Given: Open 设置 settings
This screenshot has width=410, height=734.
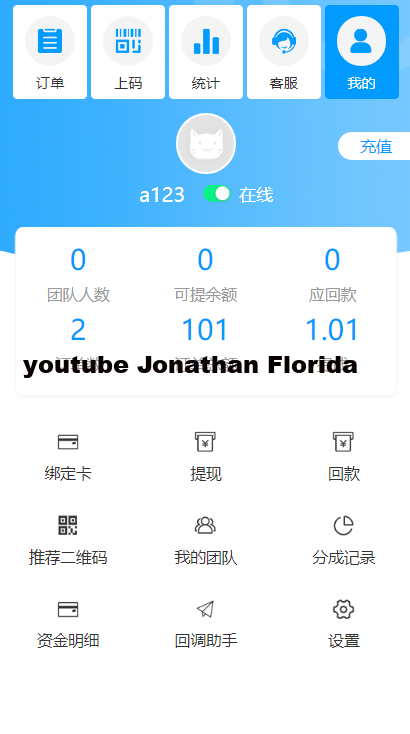Looking at the screenshot, I should (344, 624).
